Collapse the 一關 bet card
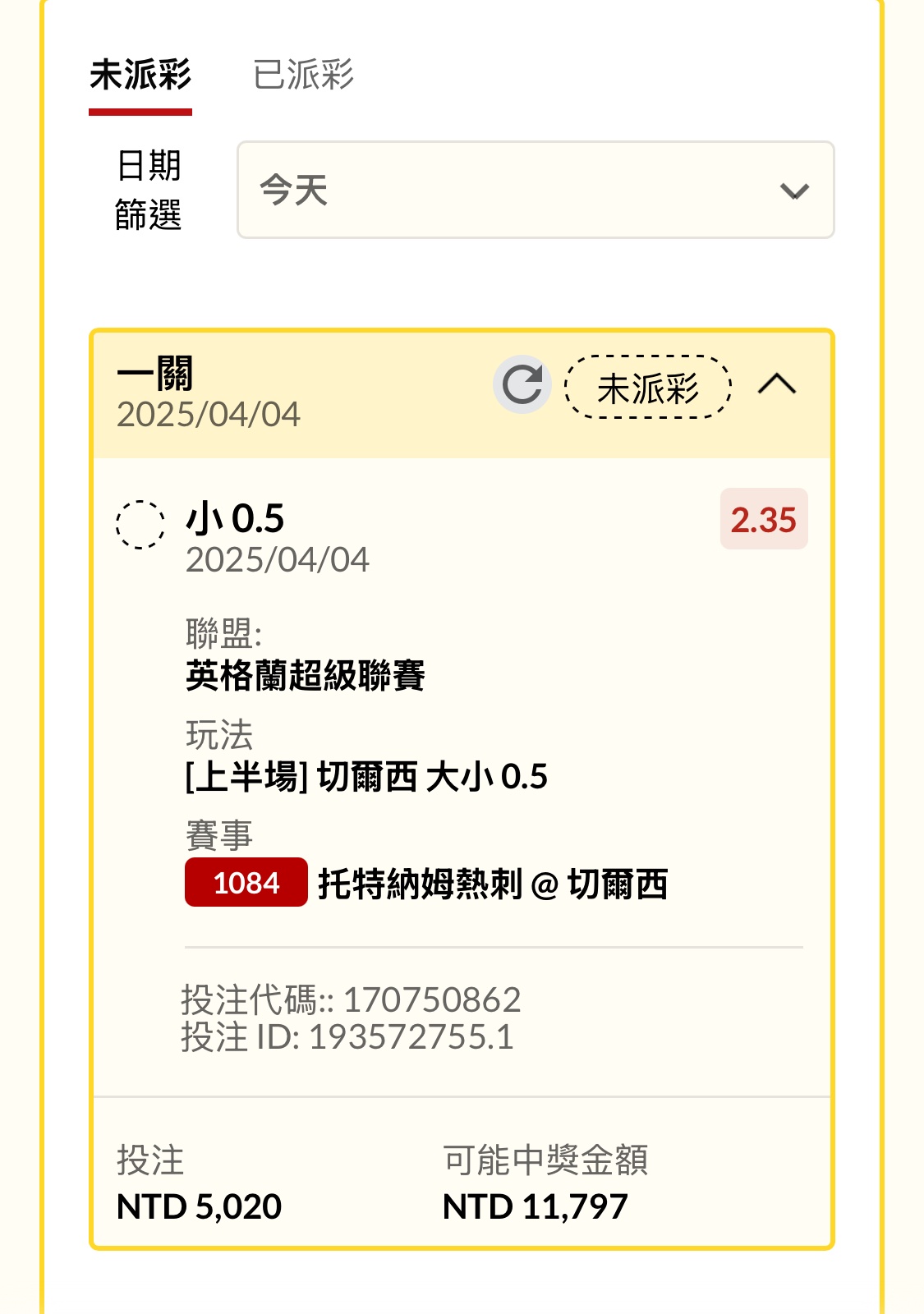This screenshot has width=924, height=1314. click(777, 384)
